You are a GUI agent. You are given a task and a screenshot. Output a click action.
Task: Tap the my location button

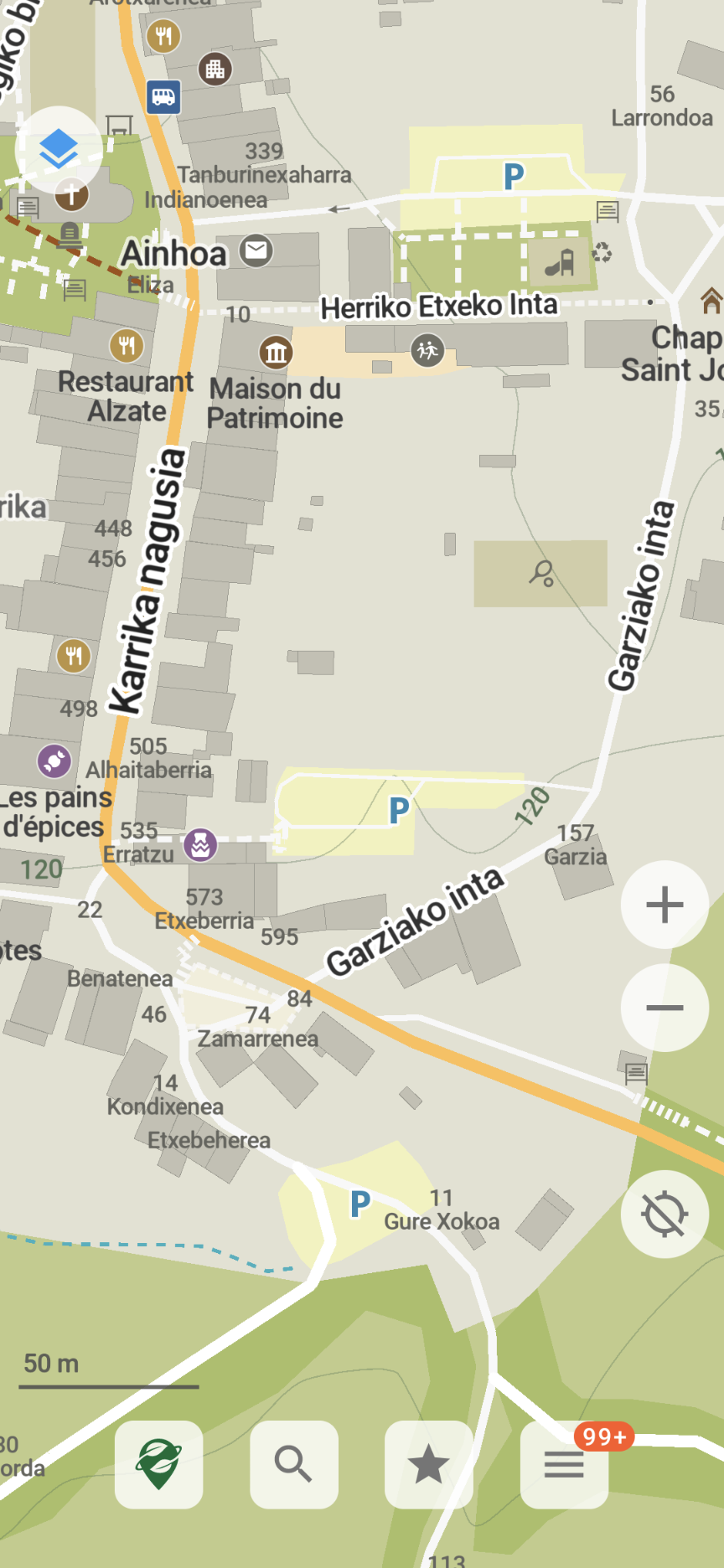(x=665, y=1214)
